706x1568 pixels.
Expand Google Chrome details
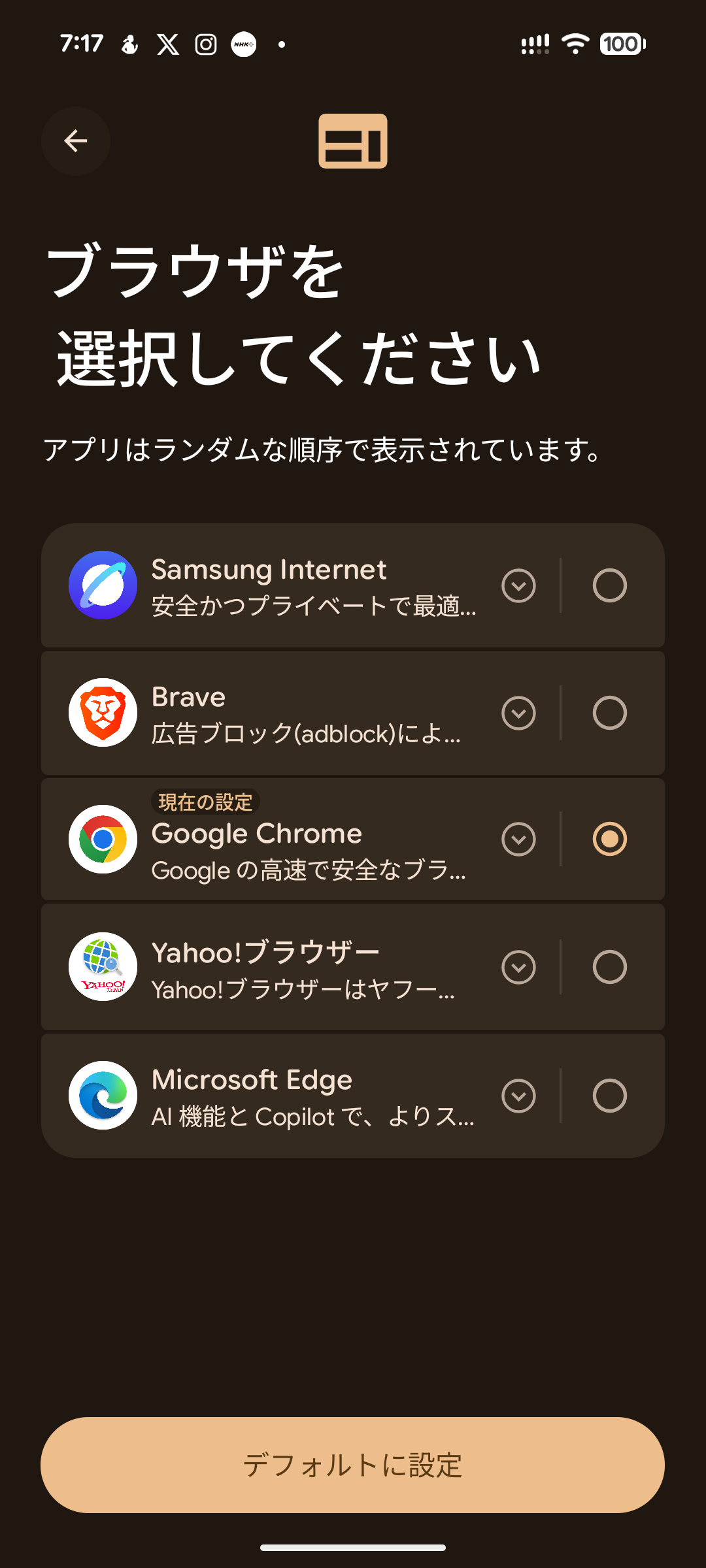(x=519, y=839)
